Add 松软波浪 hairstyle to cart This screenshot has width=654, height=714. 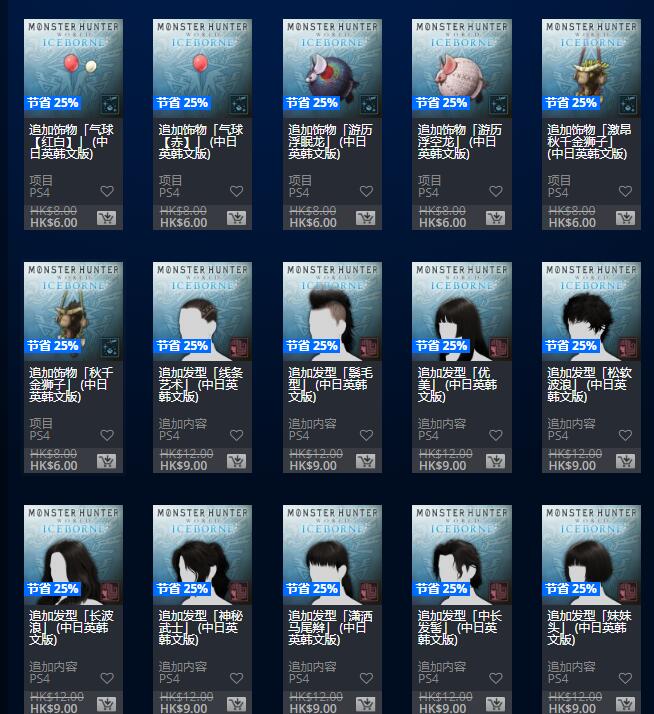pos(625,461)
